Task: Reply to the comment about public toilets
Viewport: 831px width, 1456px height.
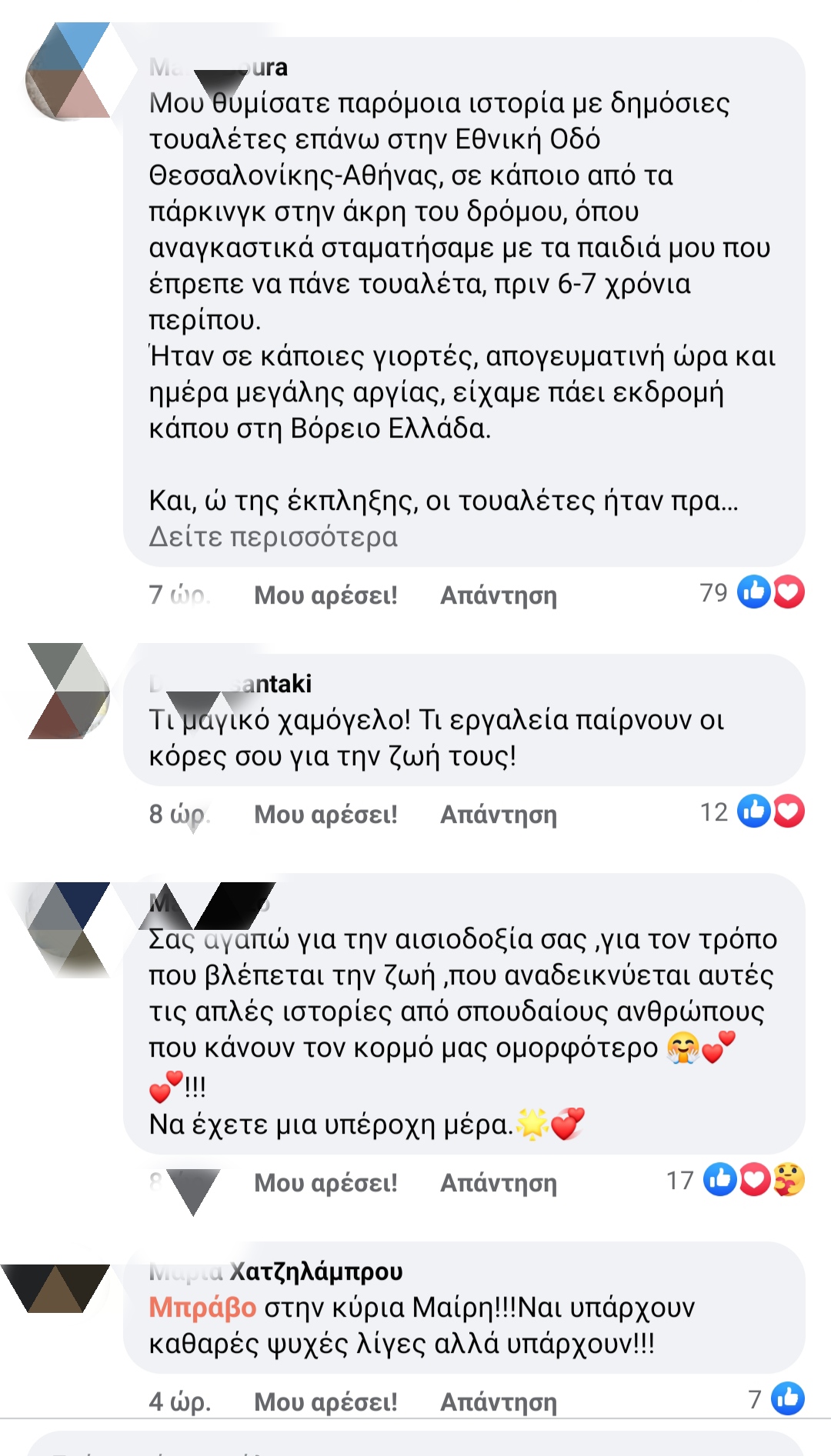Action: pos(498,595)
